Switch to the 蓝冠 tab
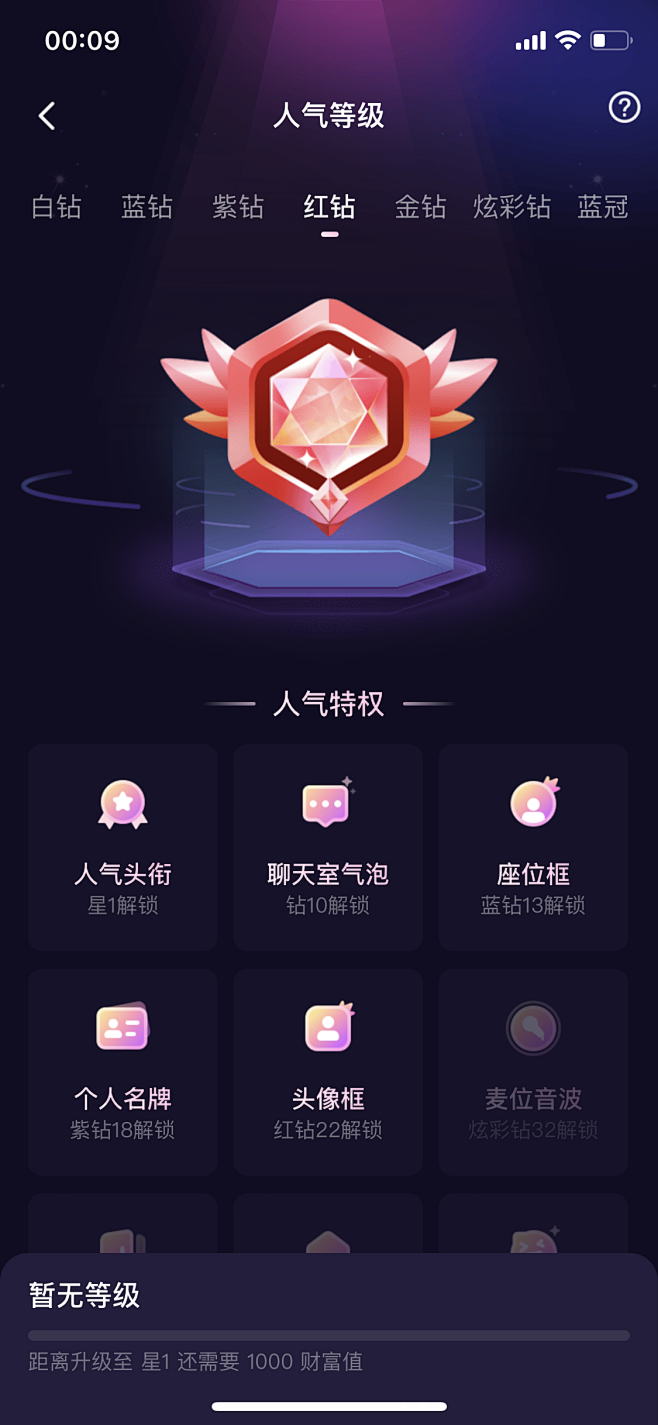The height and width of the screenshot is (1425, 658). [x=603, y=207]
